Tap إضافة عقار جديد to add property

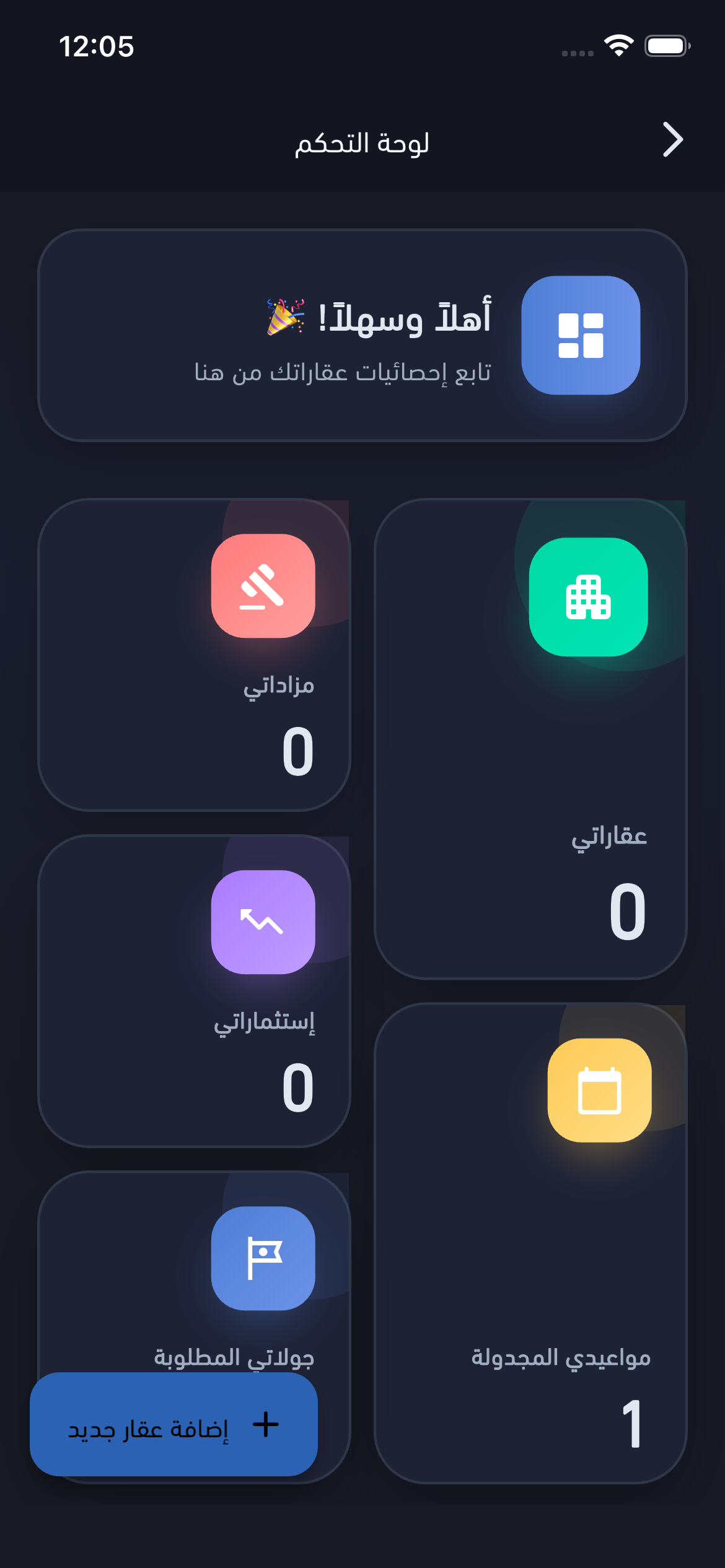[x=174, y=1424]
